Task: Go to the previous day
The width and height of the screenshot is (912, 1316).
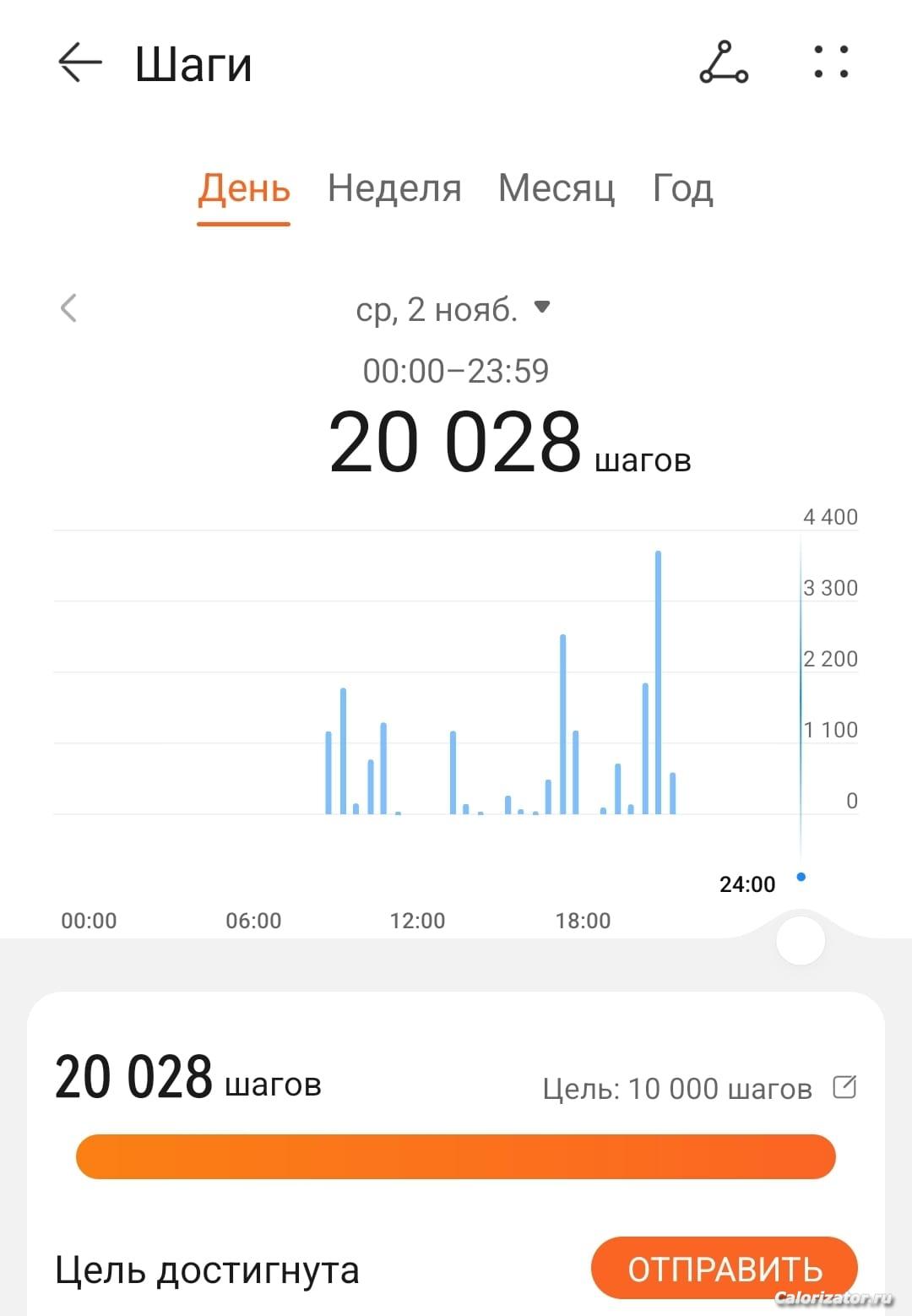Action: click(69, 308)
